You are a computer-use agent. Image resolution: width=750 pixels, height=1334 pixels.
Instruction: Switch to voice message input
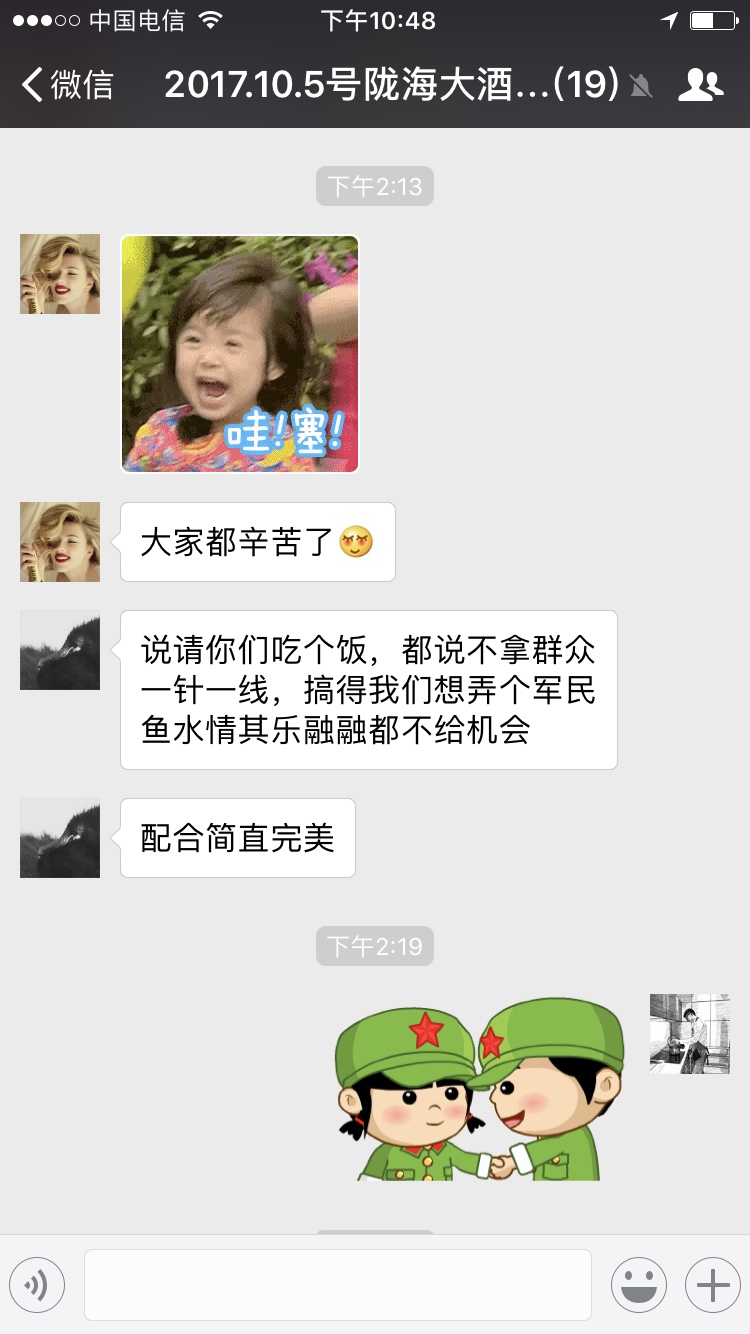click(x=37, y=1285)
